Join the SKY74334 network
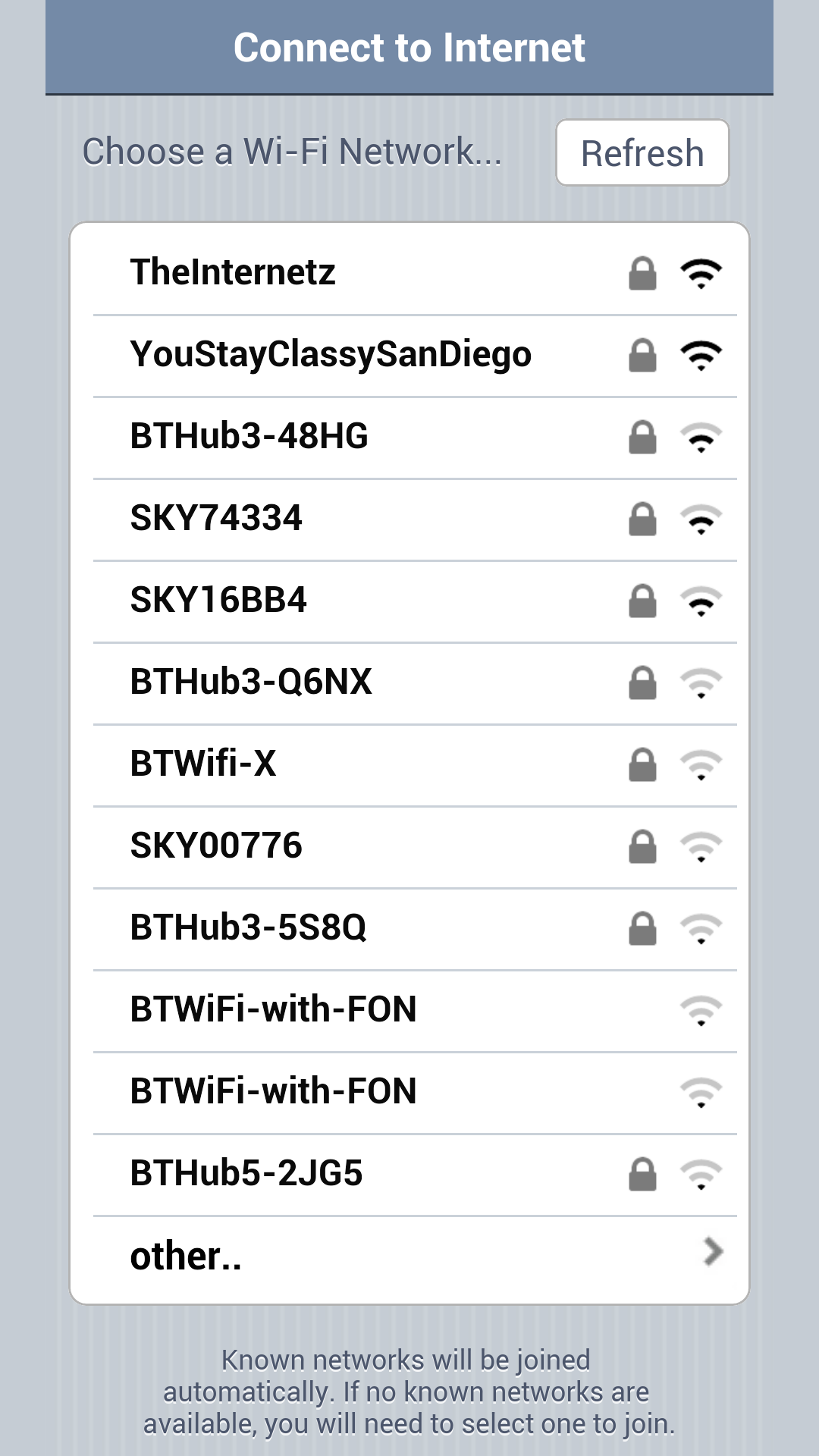This screenshot has width=819, height=1456. [409, 519]
